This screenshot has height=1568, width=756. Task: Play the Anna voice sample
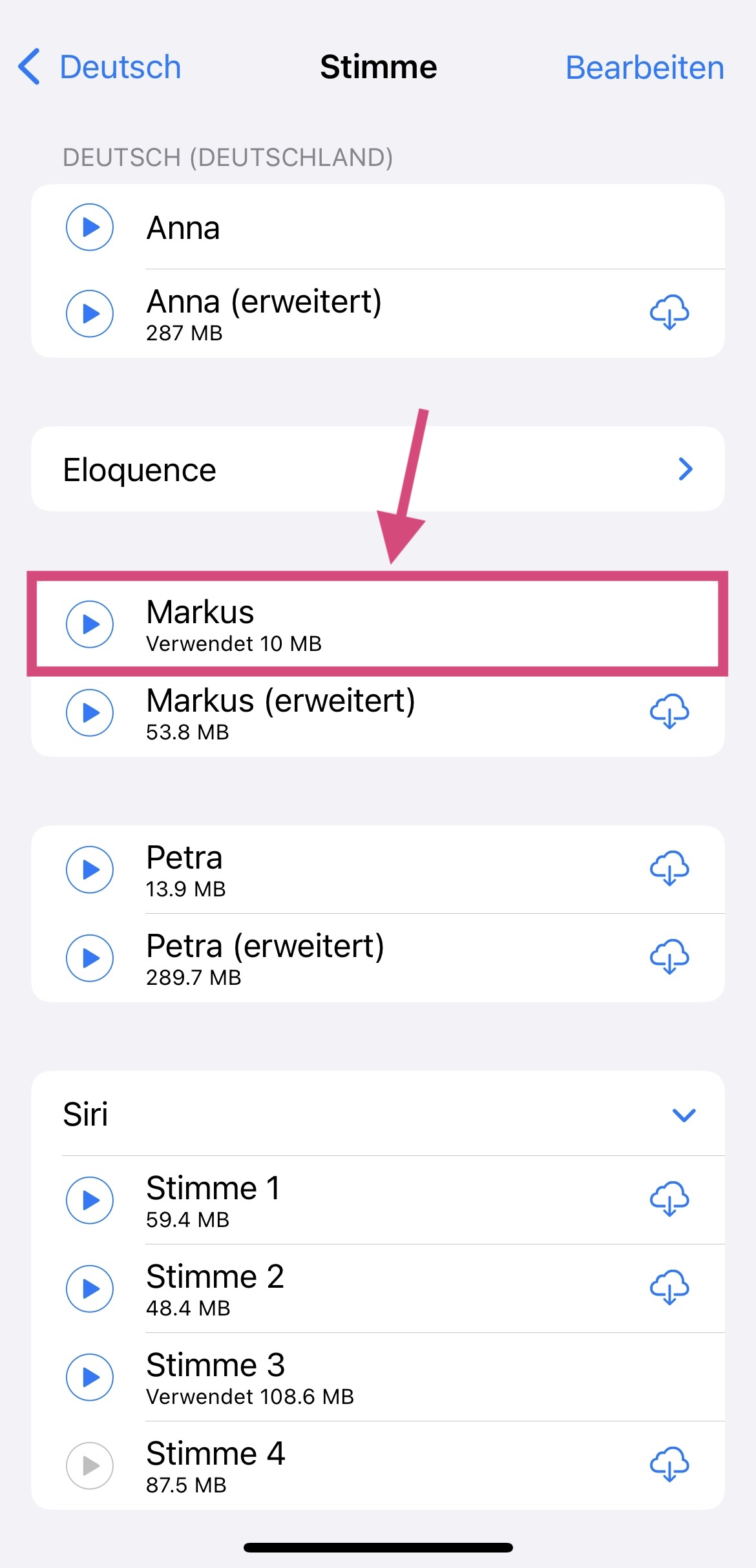click(90, 227)
